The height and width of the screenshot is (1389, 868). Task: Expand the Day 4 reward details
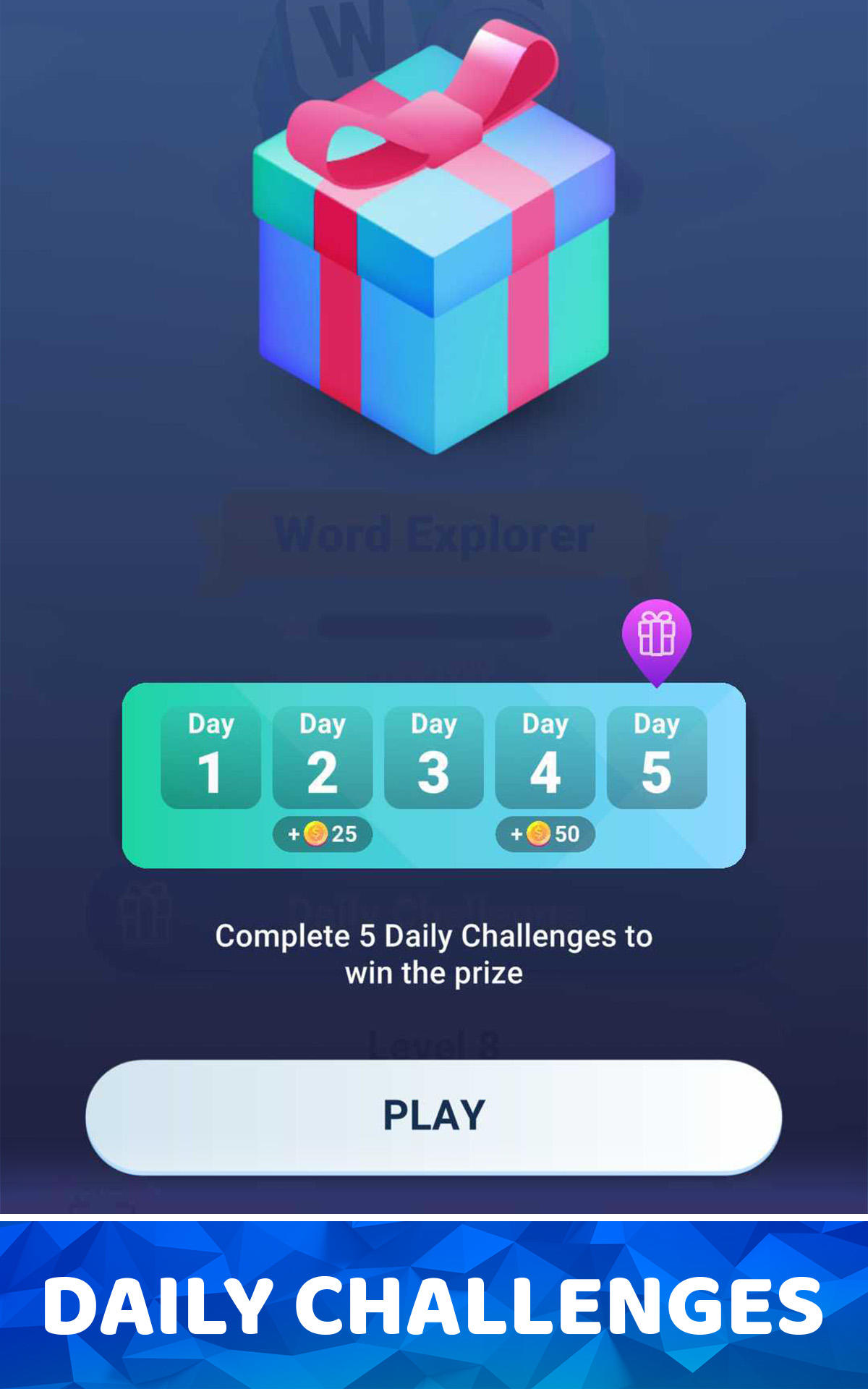pos(545,834)
